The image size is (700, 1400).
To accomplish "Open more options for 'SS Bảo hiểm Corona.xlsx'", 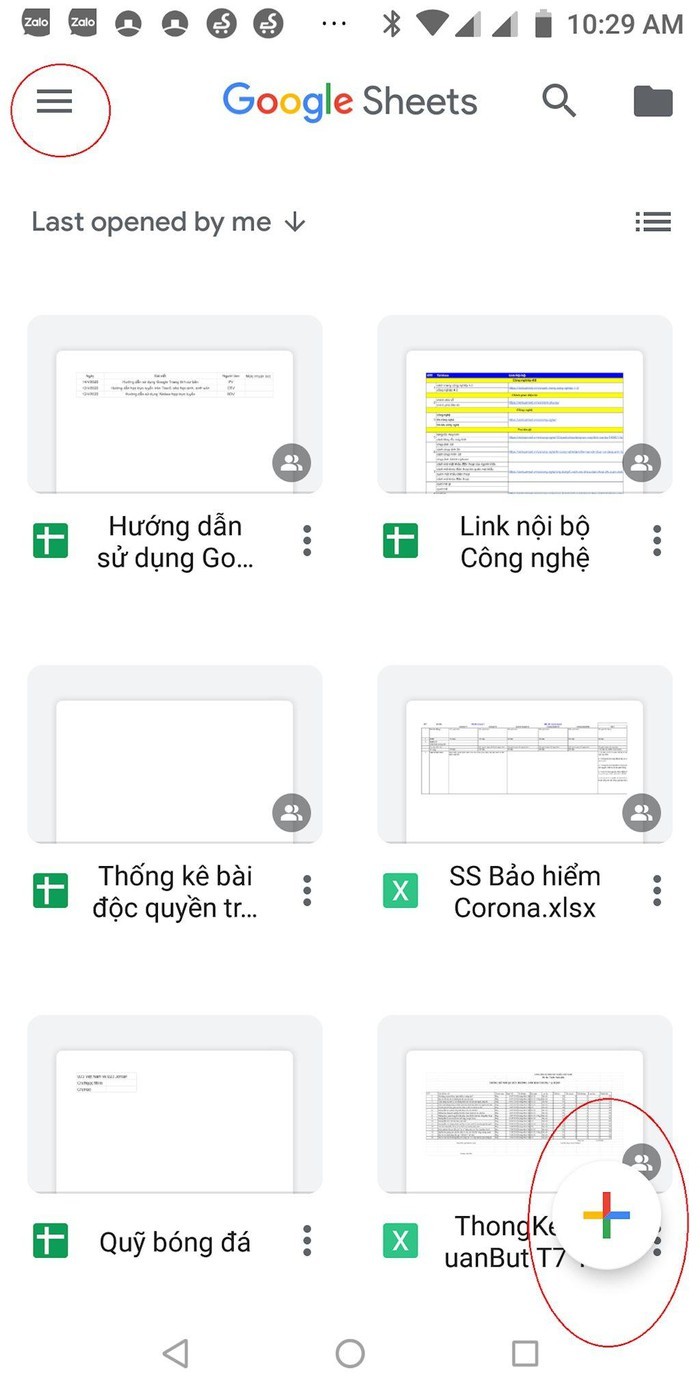I will (x=657, y=890).
